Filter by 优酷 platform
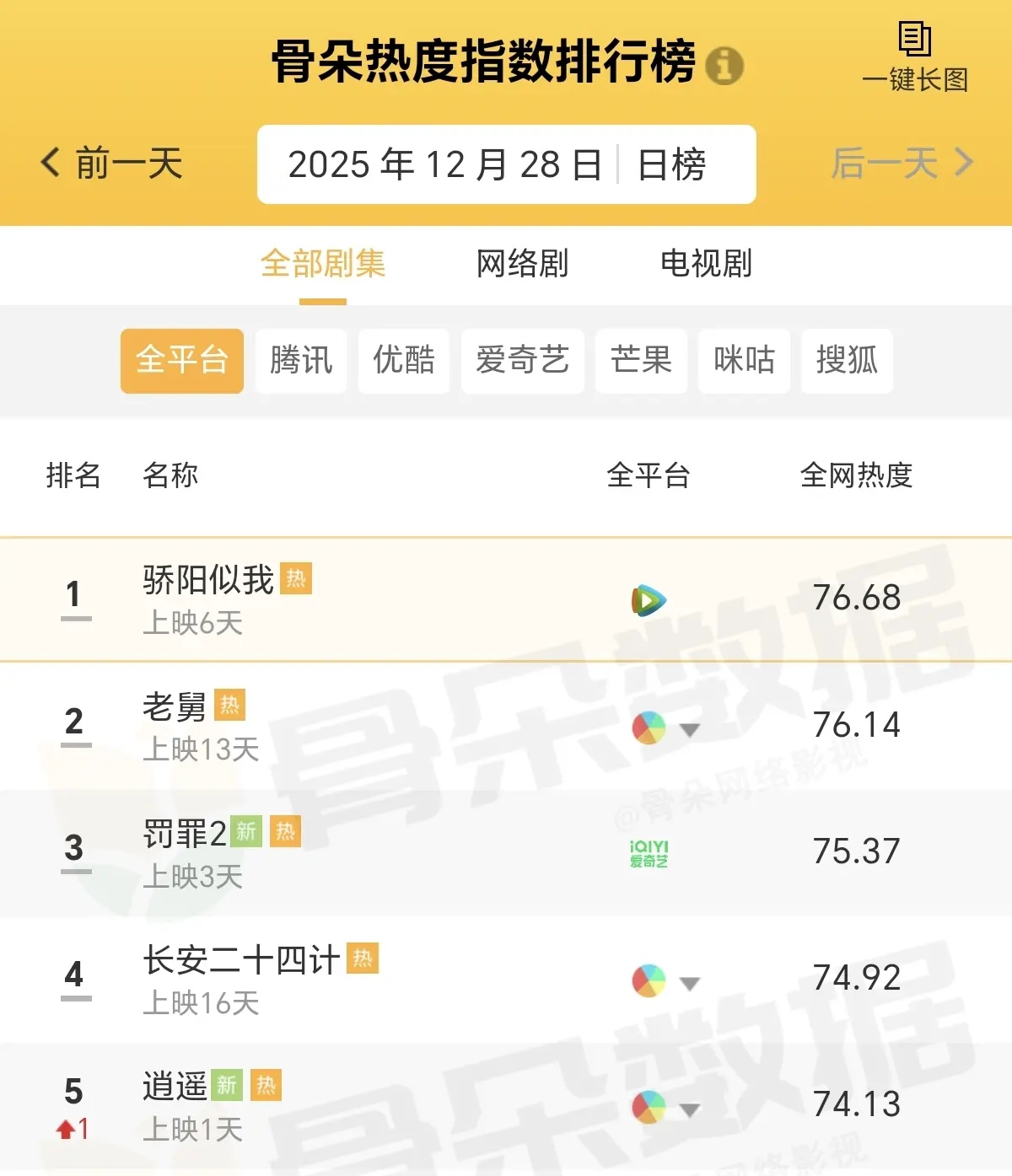The height and width of the screenshot is (1176, 1012). point(404,361)
